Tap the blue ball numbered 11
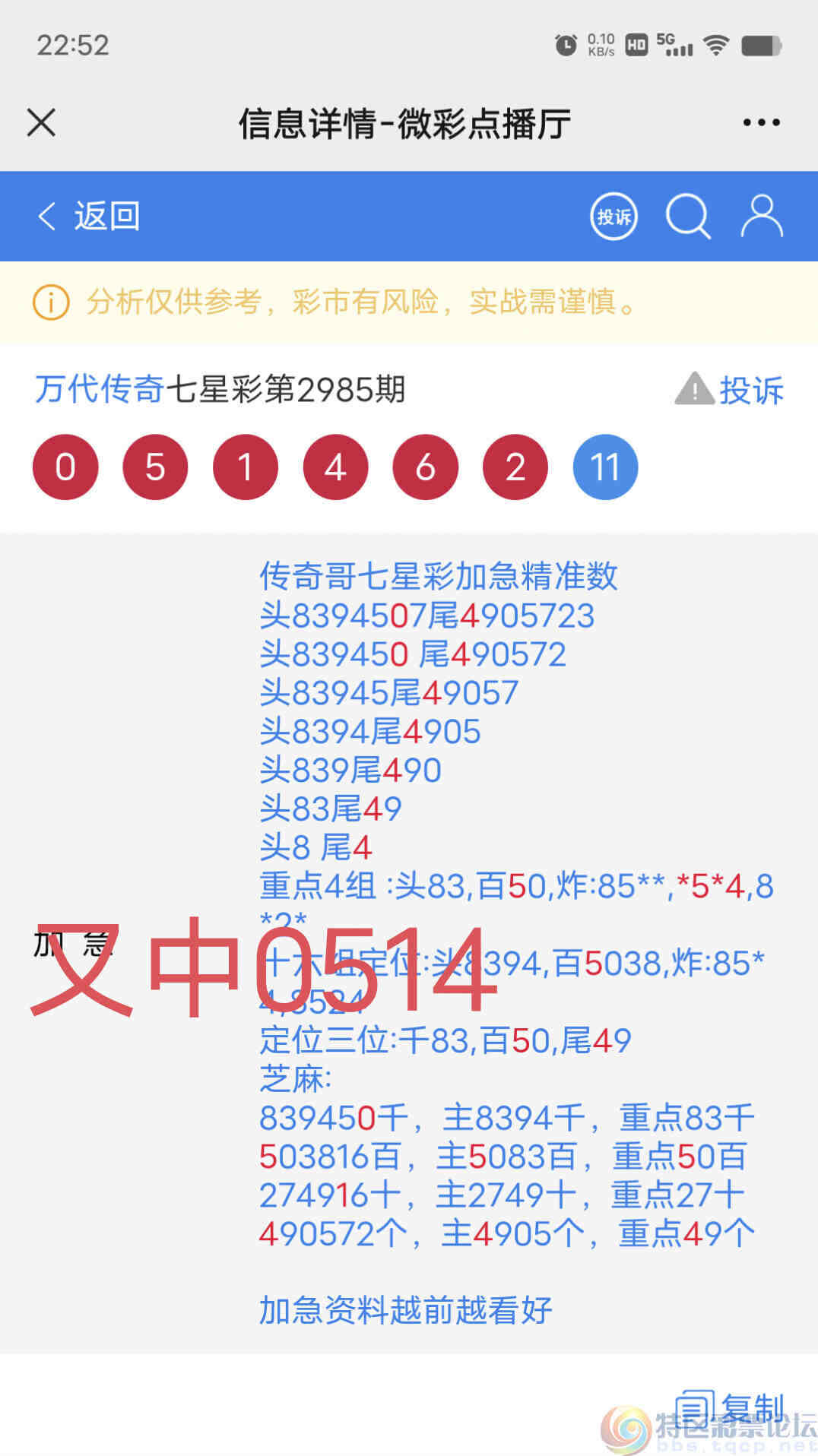Image resolution: width=818 pixels, height=1456 pixels. (604, 467)
